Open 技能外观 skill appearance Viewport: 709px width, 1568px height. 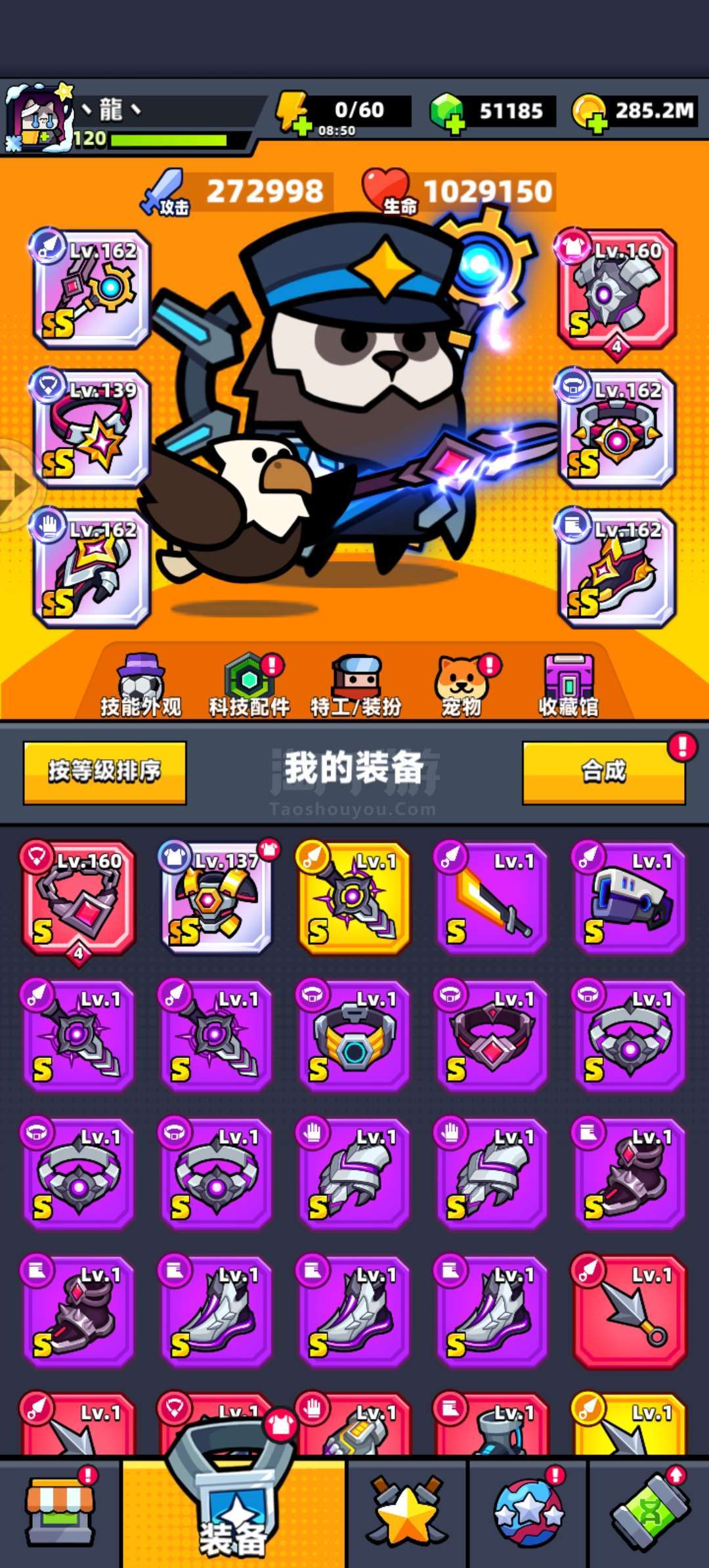point(140,686)
